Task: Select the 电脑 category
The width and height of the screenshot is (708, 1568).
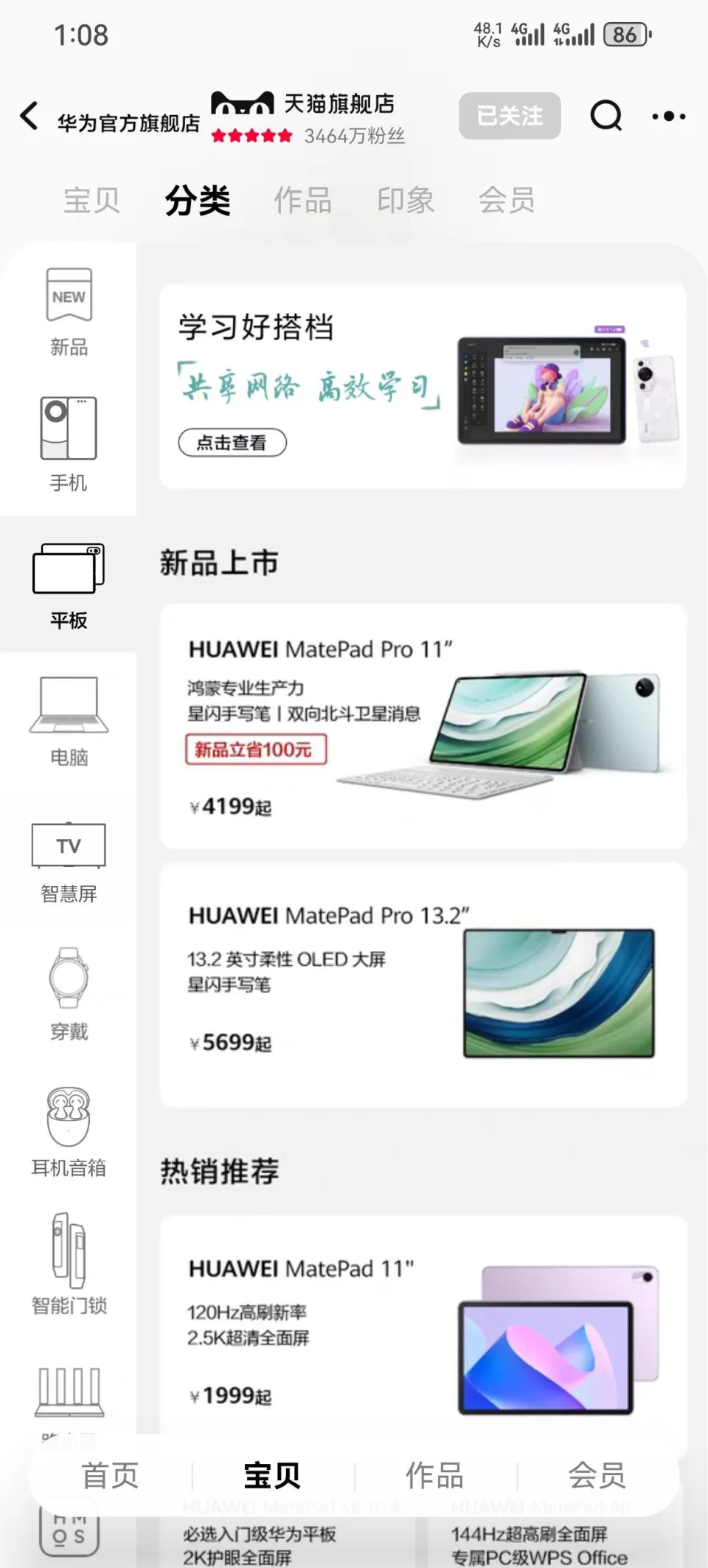Action: pos(69,721)
